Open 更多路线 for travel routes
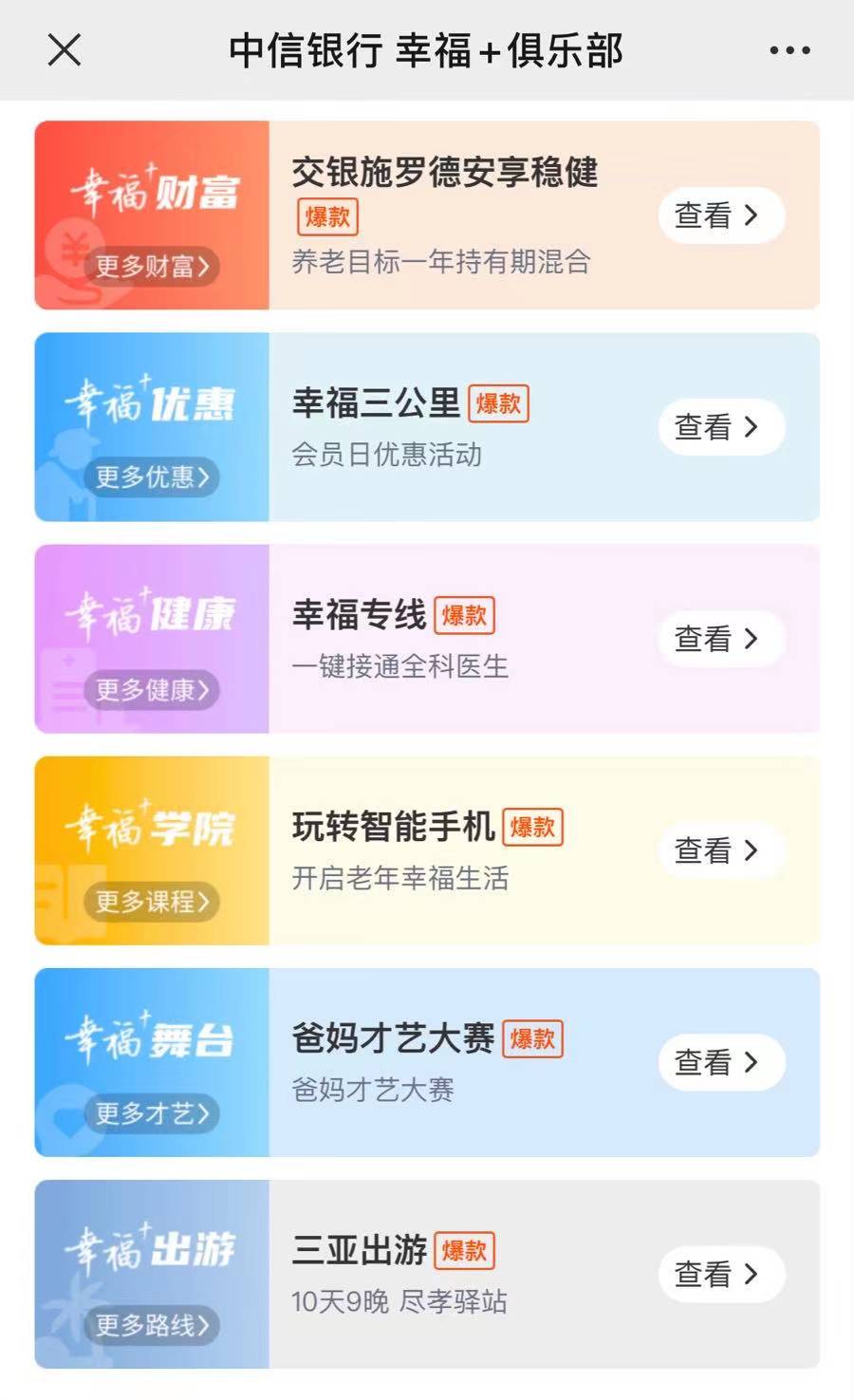The height and width of the screenshot is (1400, 854). pos(152,1325)
